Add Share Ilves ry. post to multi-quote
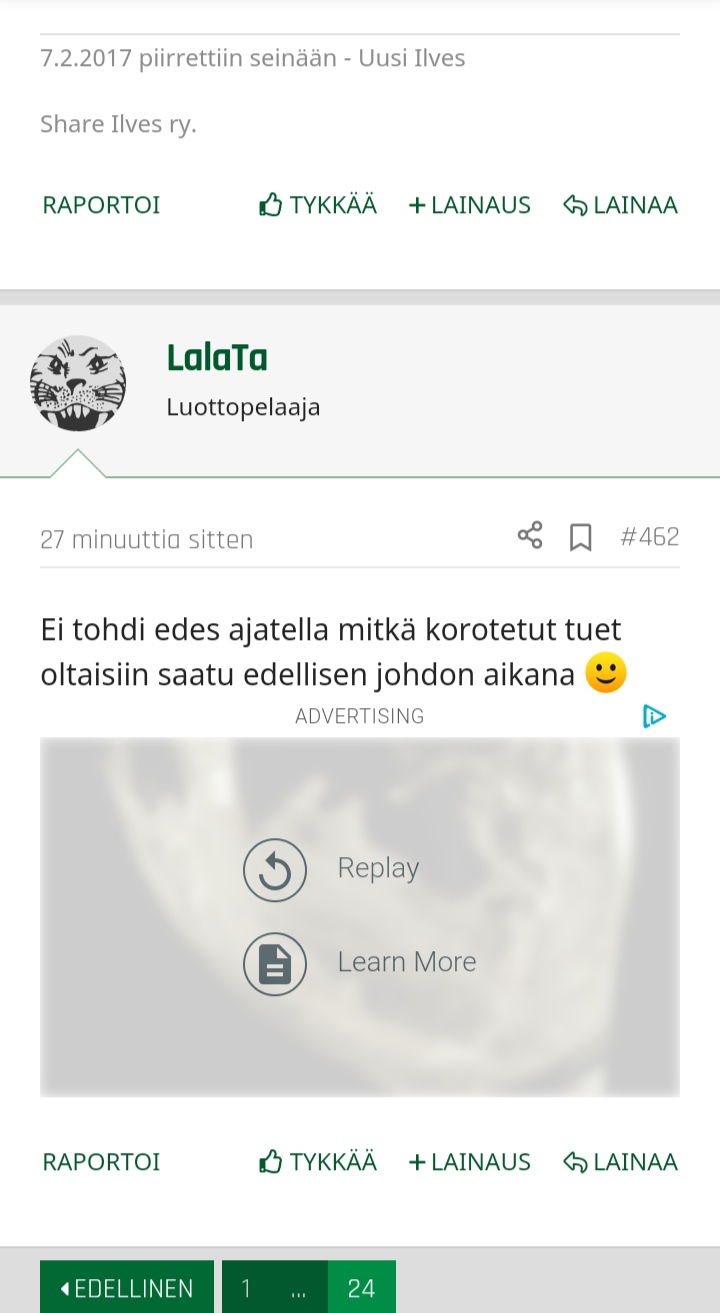The image size is (720, 1313). pos(469,205)
